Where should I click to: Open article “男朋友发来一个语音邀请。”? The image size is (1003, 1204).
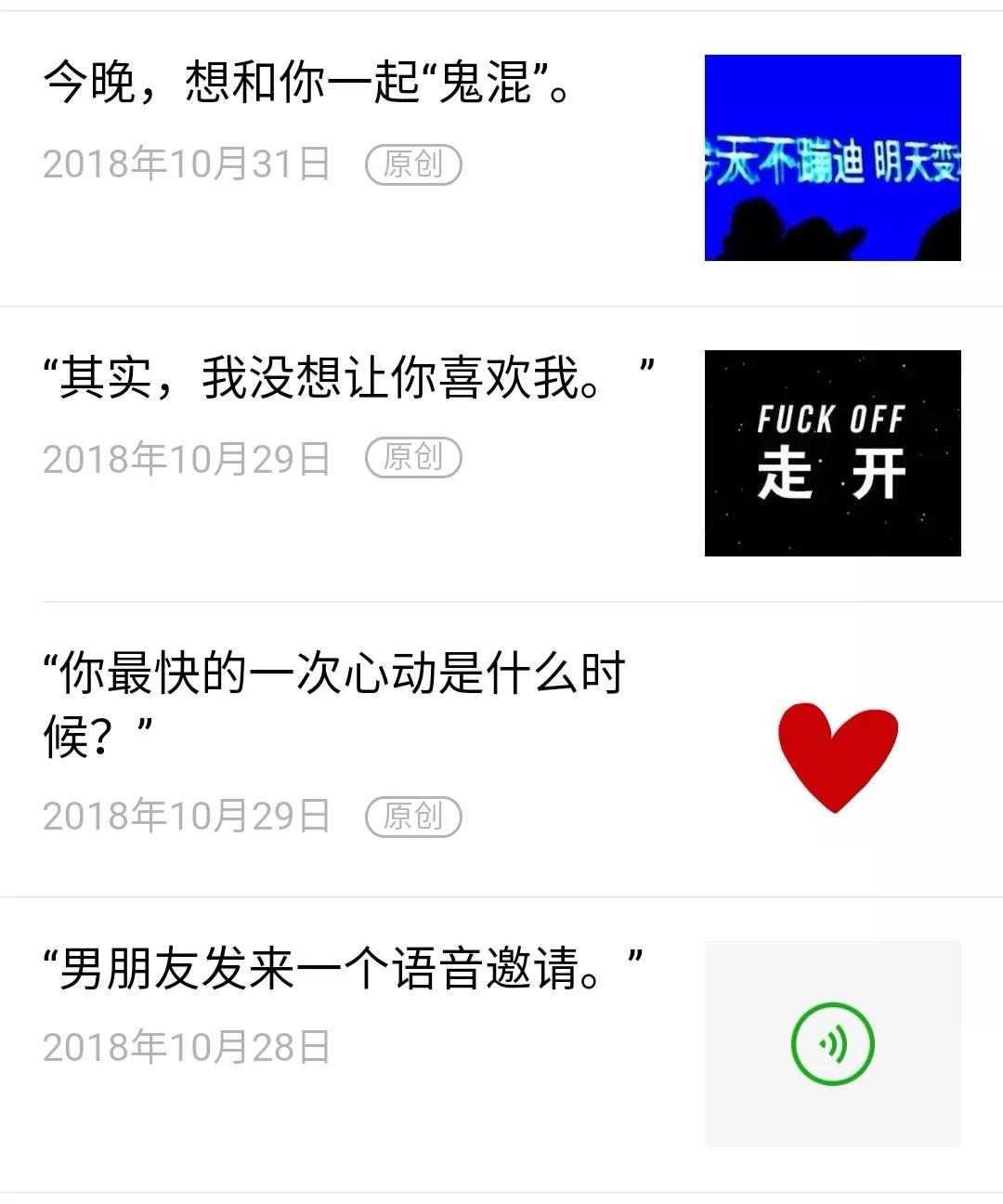(x=342, y=968)
